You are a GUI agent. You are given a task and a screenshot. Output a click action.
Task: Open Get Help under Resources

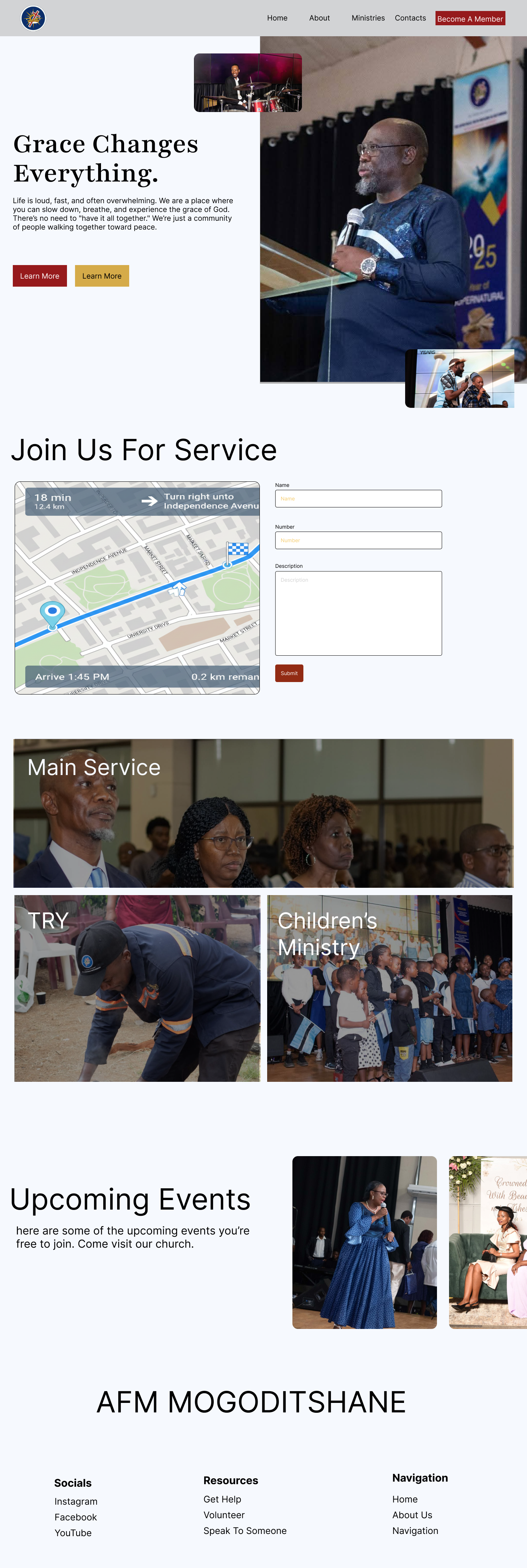222,1499
